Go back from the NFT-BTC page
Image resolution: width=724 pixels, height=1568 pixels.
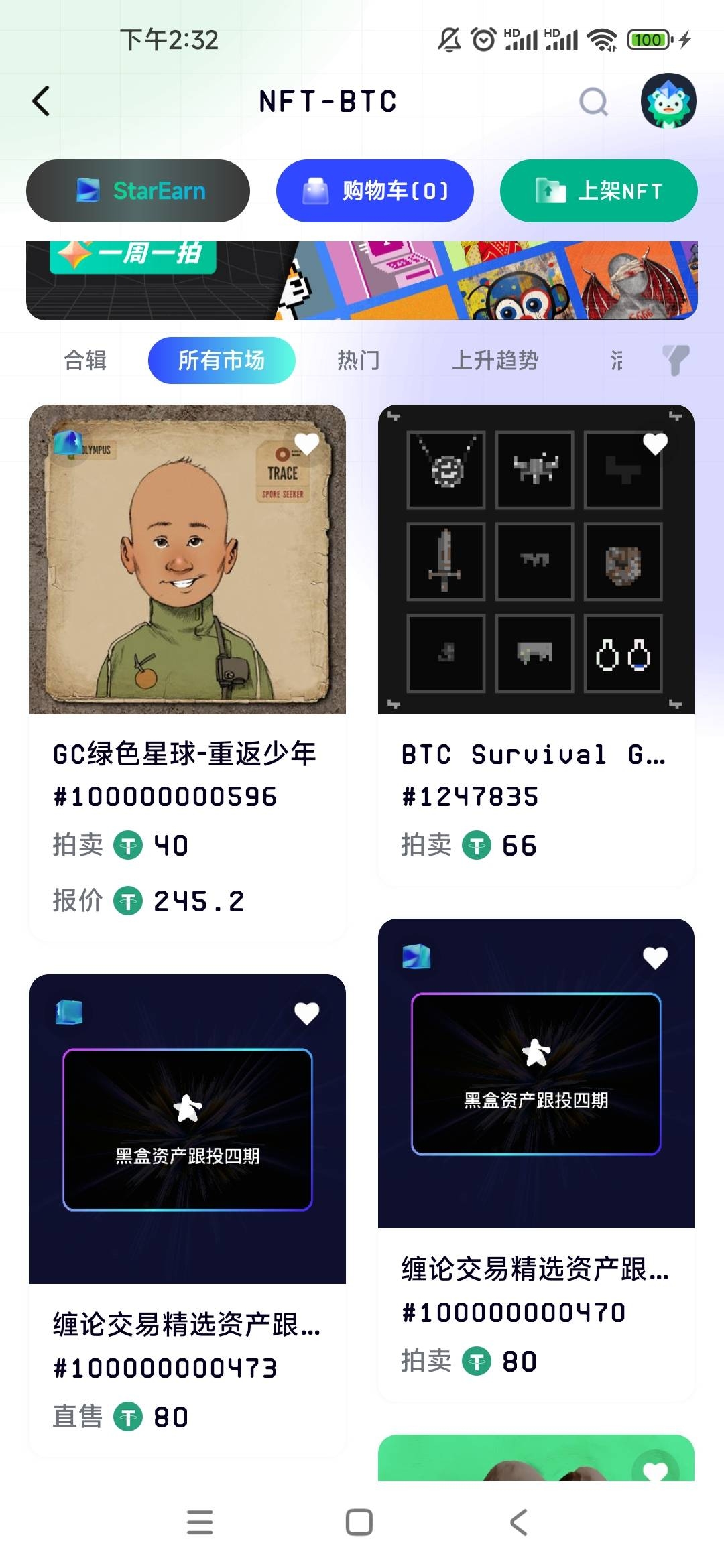[x=42, y=101]
